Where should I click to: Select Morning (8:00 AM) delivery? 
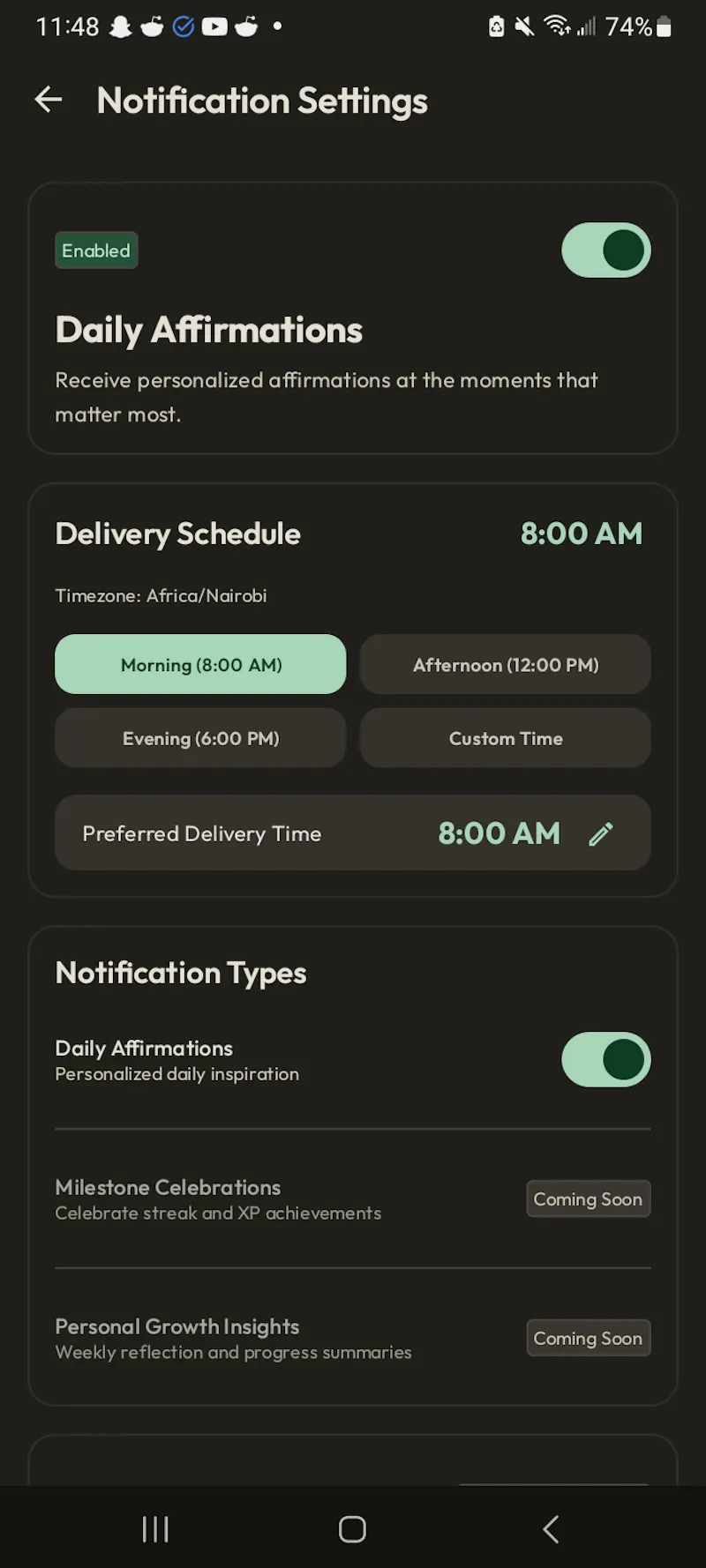pyautogui.click(x=200, y=664)
